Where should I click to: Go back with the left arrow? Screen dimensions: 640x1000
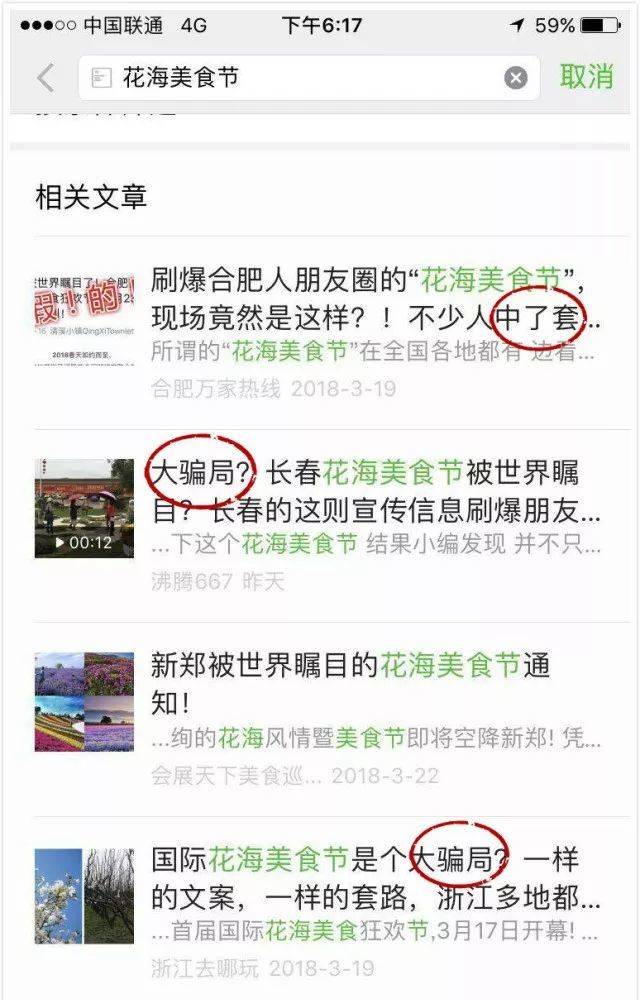point(45,78)
